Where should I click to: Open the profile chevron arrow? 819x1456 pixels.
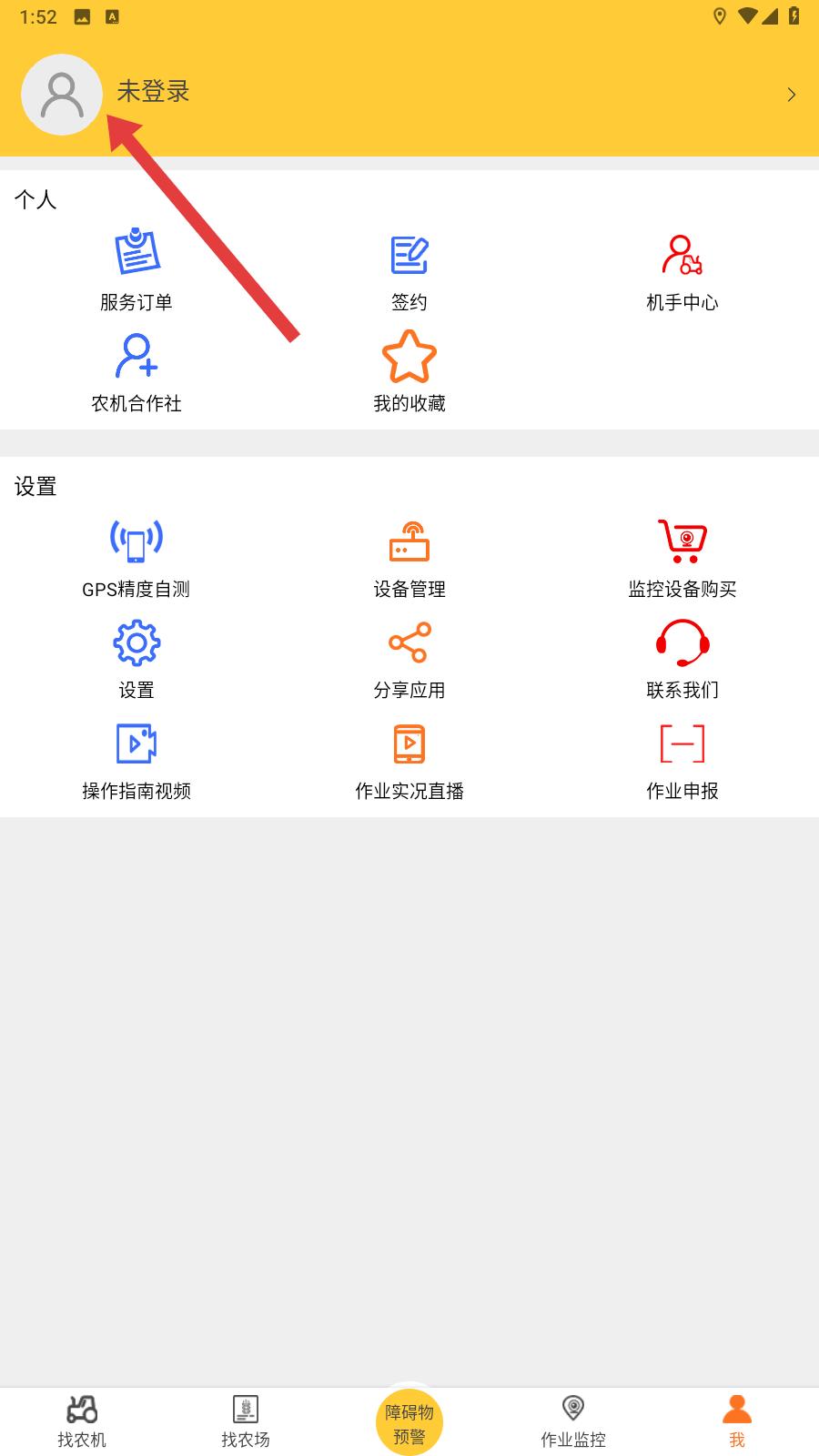(791, 95)
